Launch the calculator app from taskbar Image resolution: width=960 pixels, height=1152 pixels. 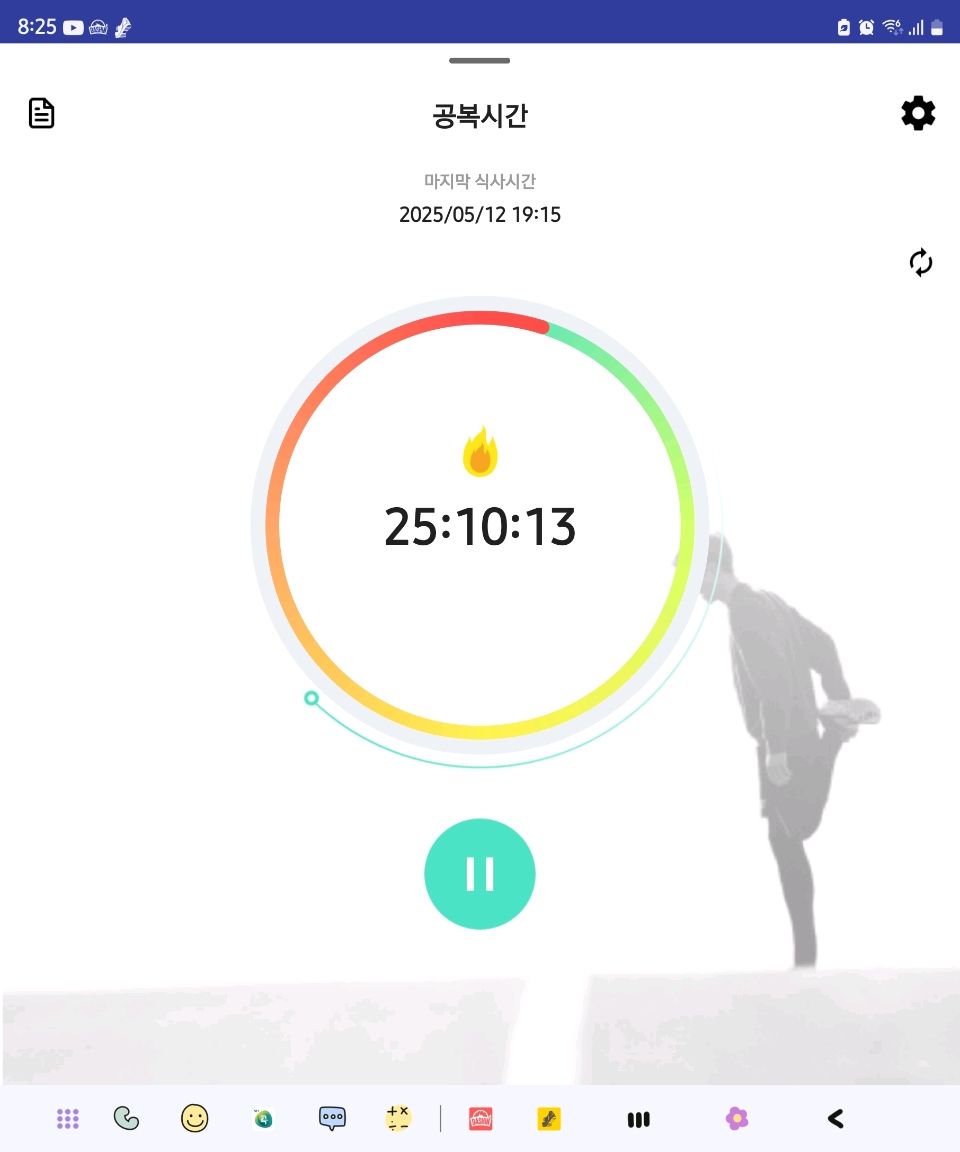tap(398, 1119)
